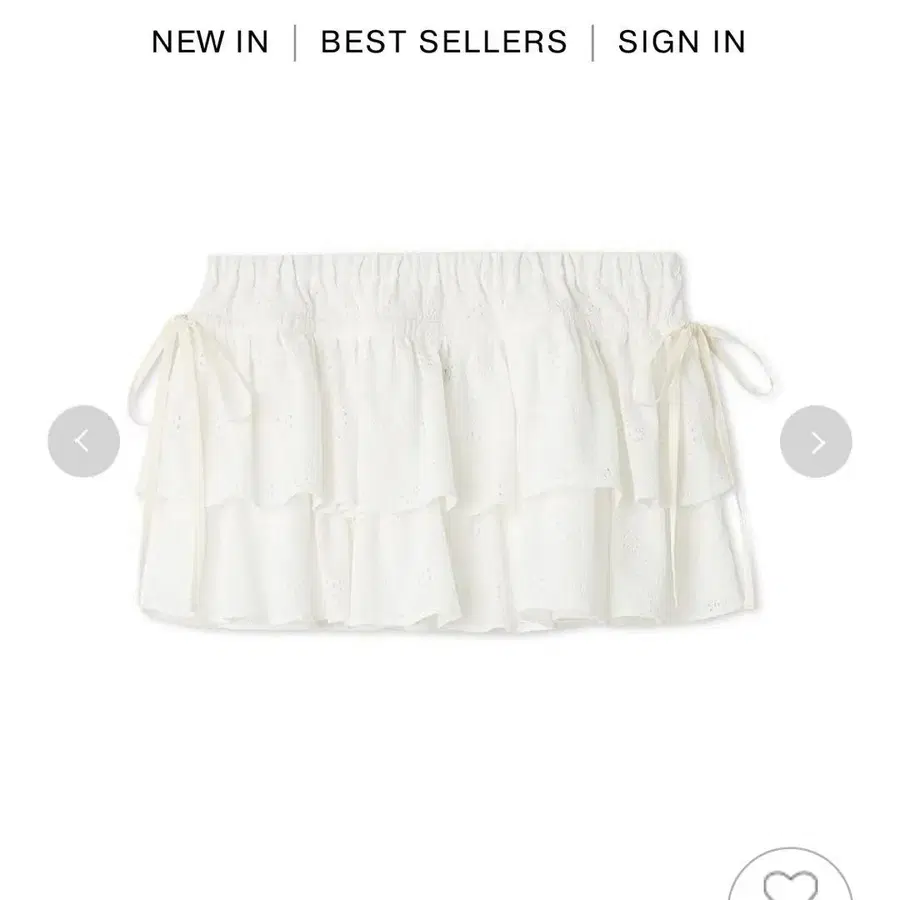Open the NEW IN section
The height and width of the screenshot is (900, 900).
click(x=210, y=42)
